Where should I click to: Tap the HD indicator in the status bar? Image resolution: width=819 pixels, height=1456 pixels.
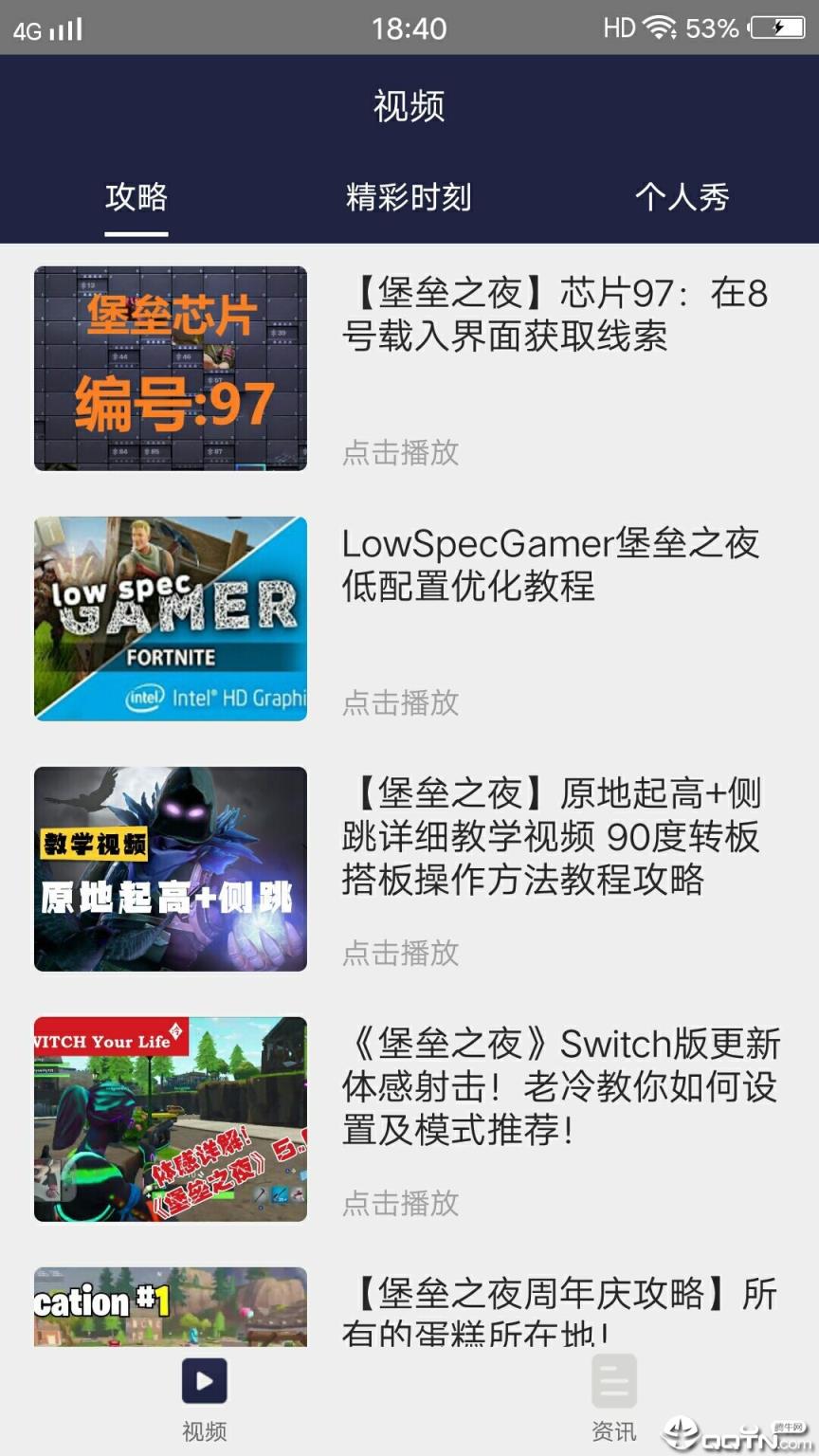tap(616, 28)
